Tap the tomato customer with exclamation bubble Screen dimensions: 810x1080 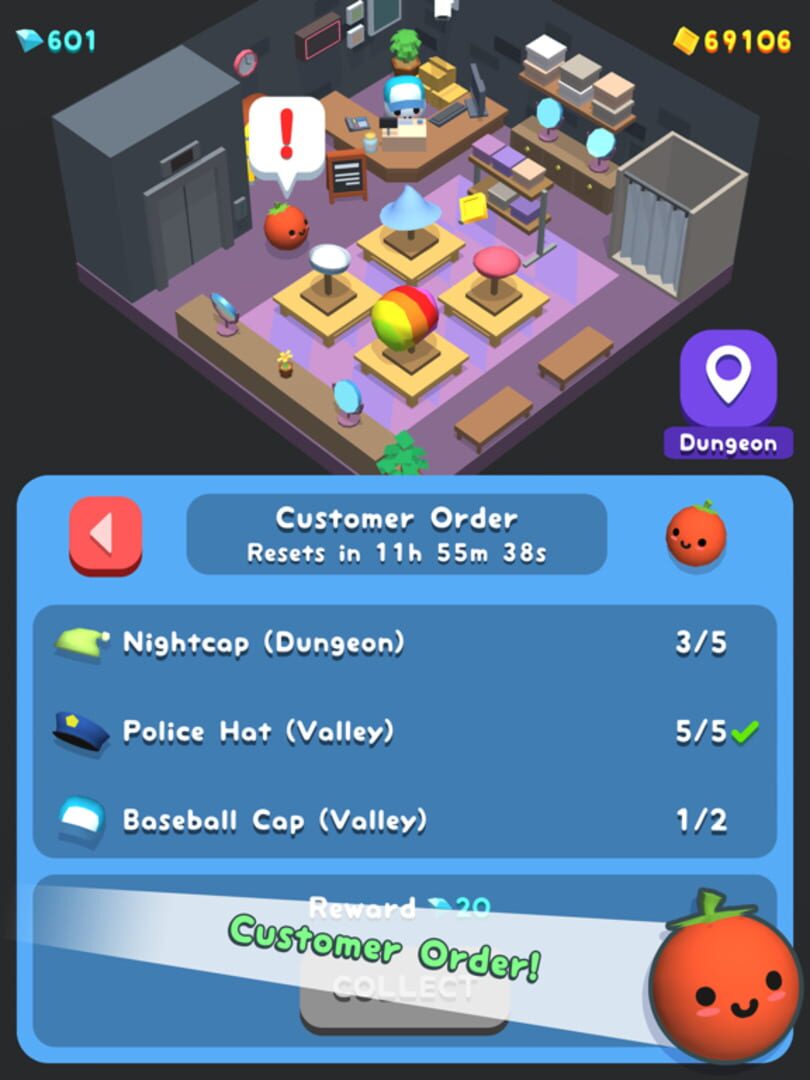(285, 226)
